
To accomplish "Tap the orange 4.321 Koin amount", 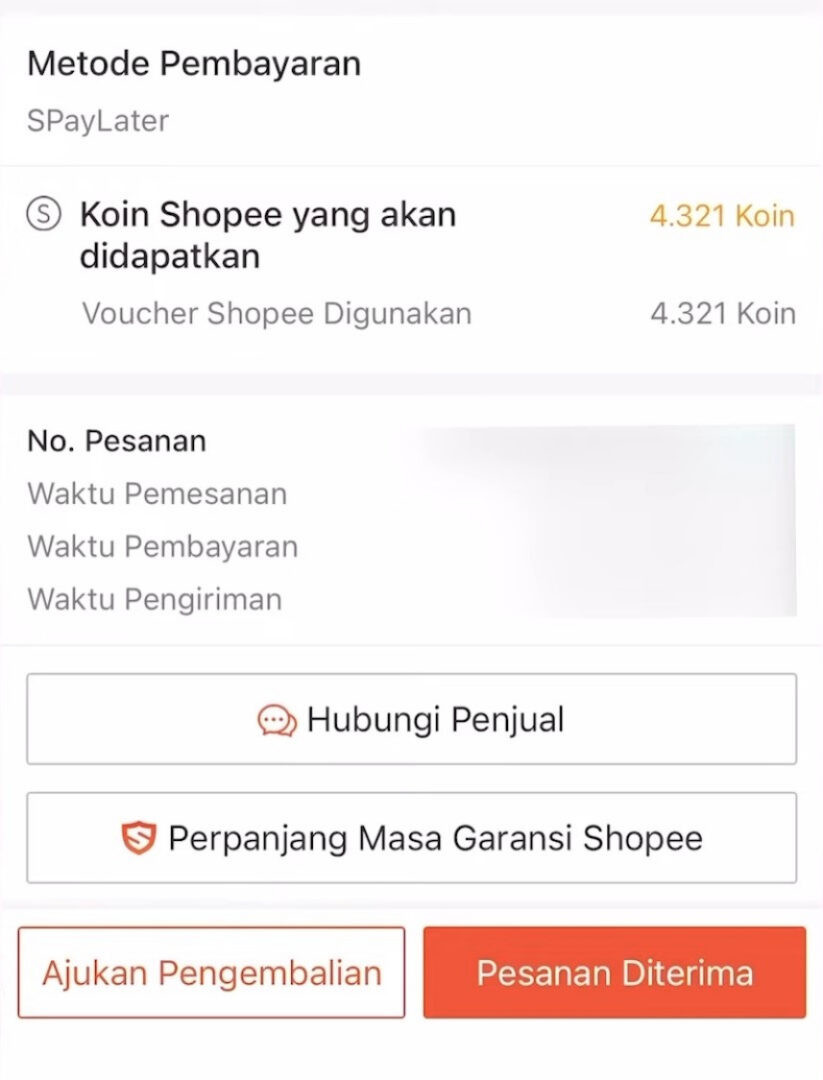I will click(723, 215).
